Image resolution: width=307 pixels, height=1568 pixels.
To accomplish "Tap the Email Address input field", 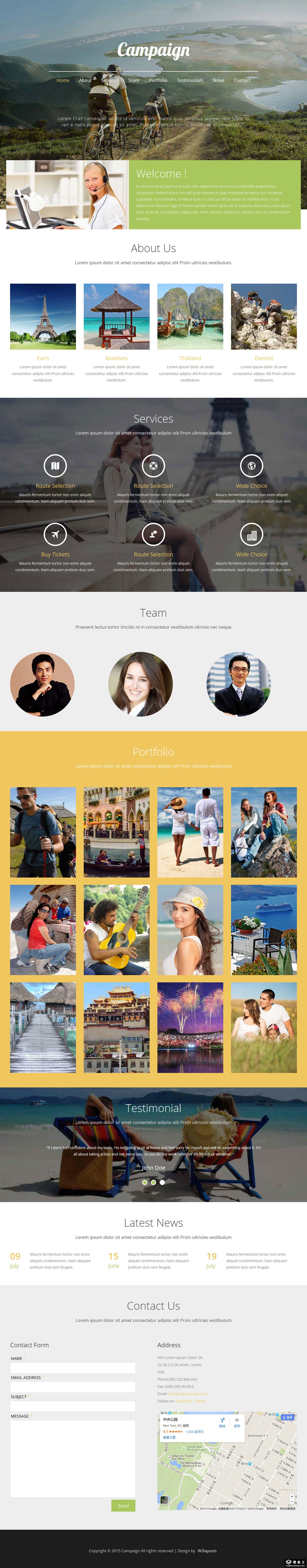I will click(73, 1387).
